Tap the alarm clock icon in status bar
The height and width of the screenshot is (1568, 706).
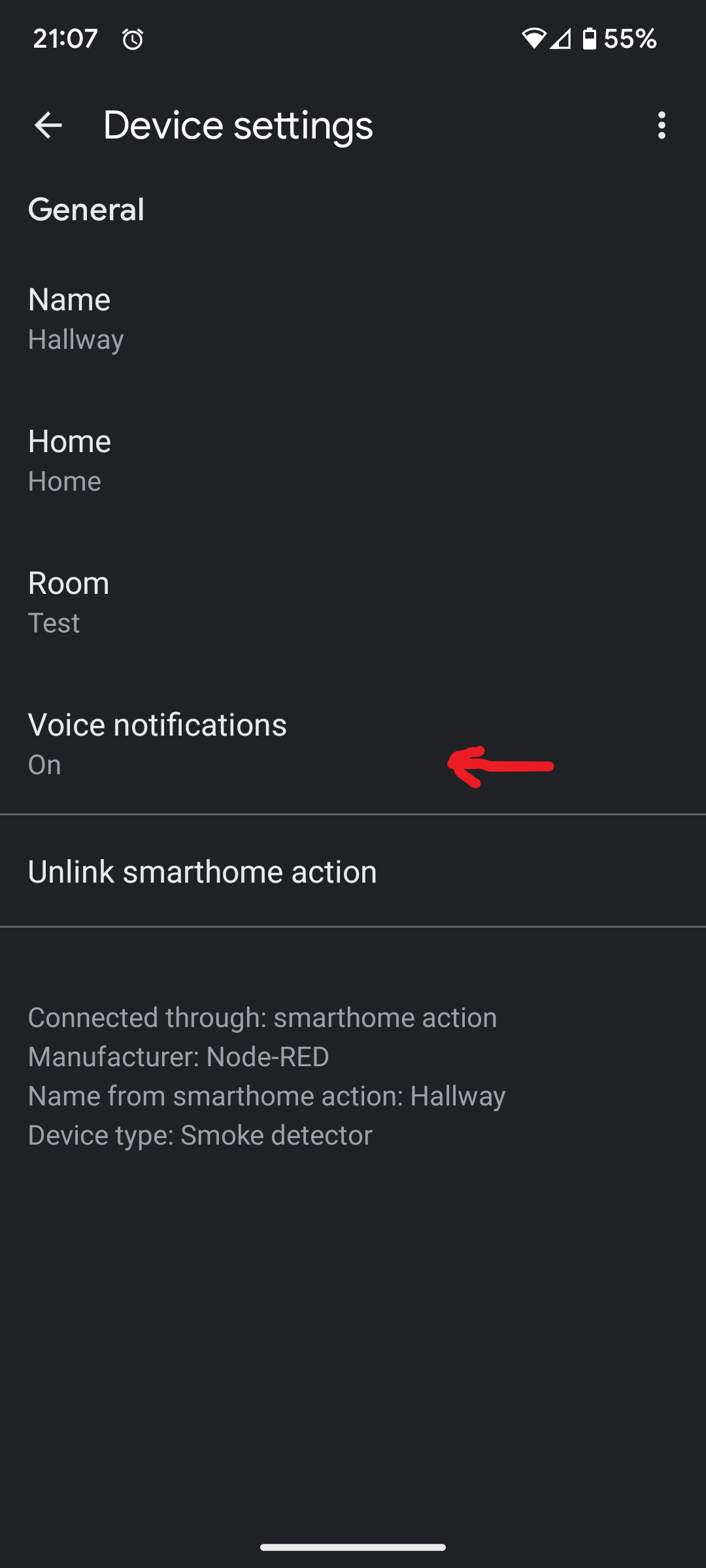point(132,39)
